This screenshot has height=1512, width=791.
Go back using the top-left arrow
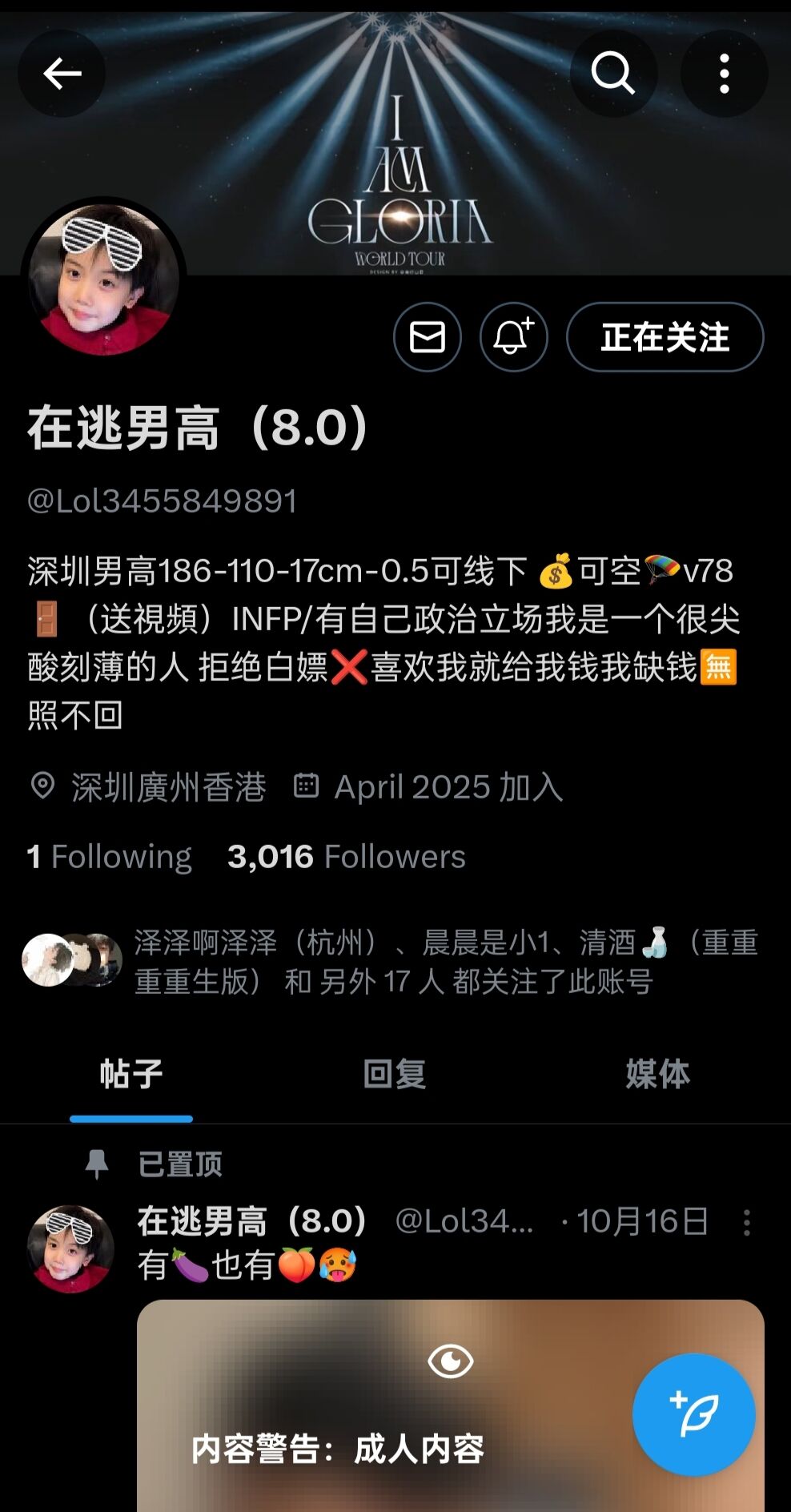pyautogui.click(x=62, y=74)
